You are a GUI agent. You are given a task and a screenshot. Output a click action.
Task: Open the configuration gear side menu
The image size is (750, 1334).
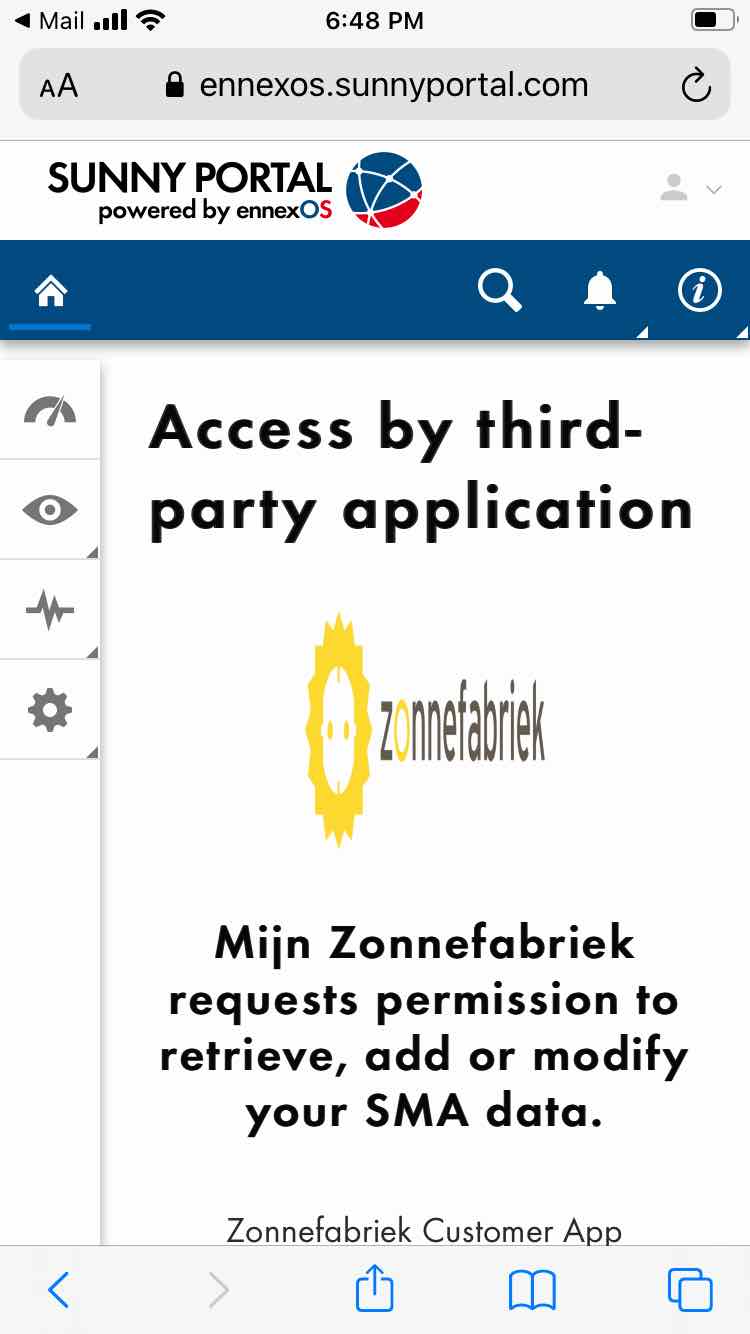[x=50, y=710]
